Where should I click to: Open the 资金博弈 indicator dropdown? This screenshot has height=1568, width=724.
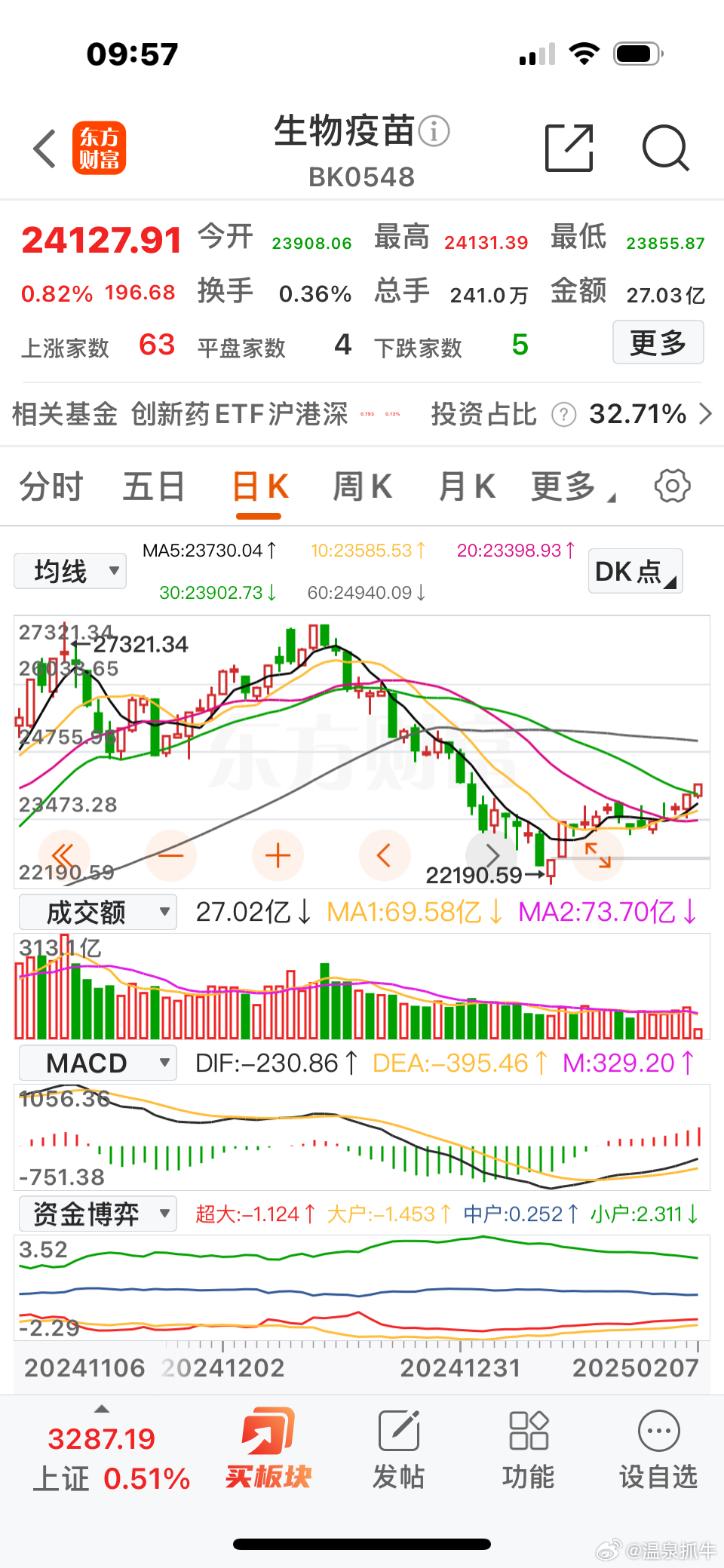tap(97, 1214)
